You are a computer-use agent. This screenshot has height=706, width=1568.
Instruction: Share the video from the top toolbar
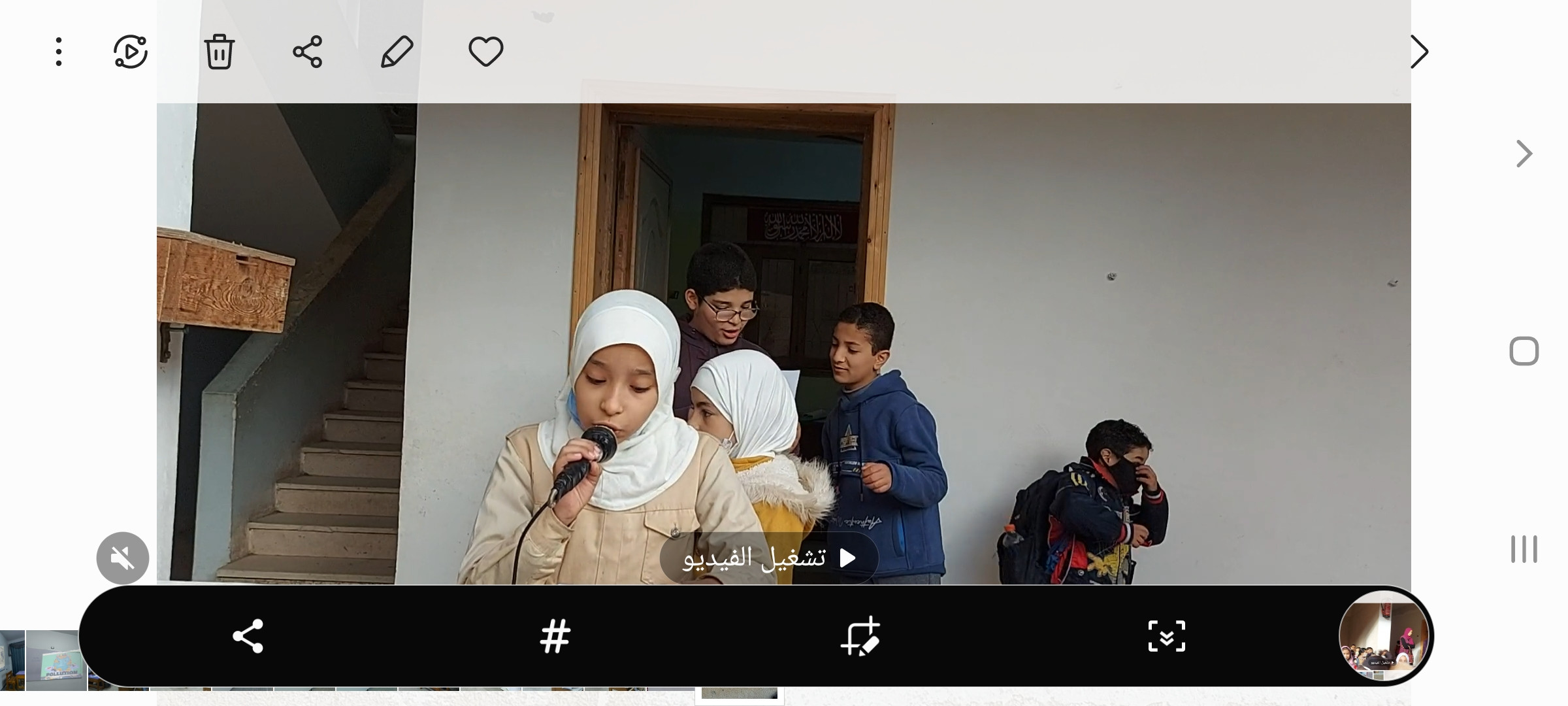click(x=308, y=52)
